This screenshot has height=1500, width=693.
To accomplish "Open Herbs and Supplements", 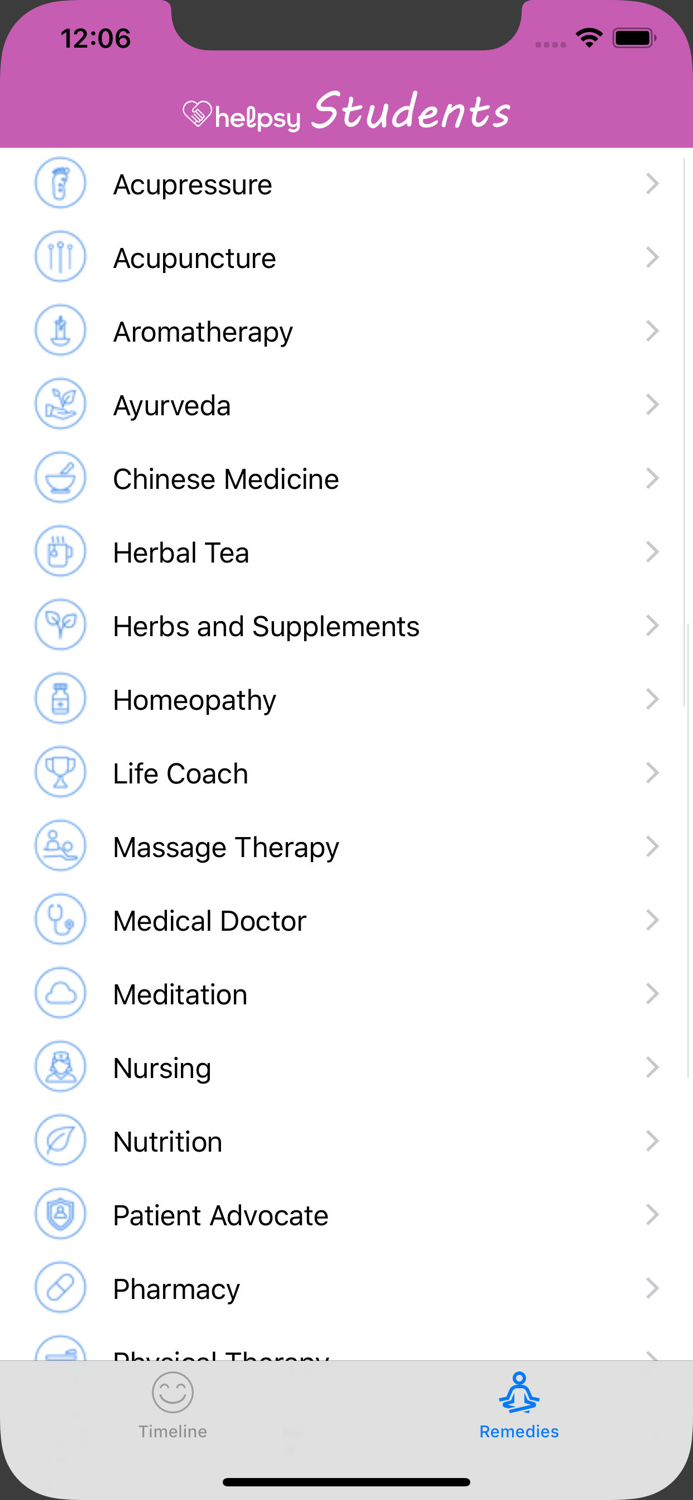I will (346, 626).
